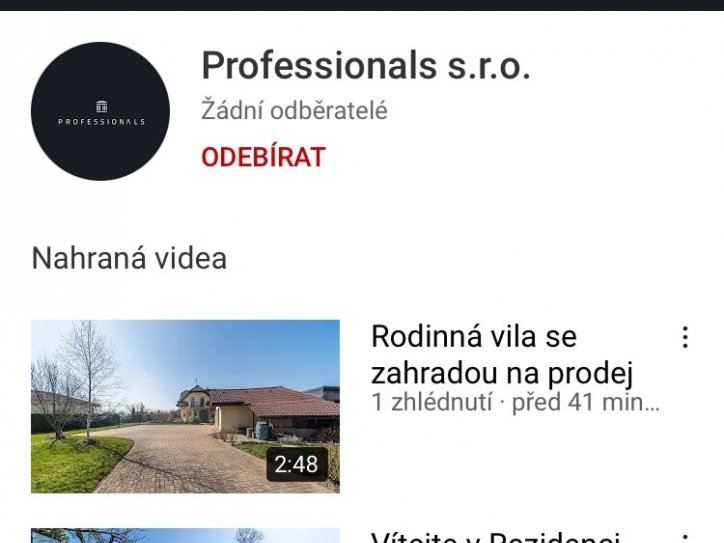The width and height of the screenshot is (724, 543).
Task: Open options menu for Rodinná vila video
Action: (685, 338)
